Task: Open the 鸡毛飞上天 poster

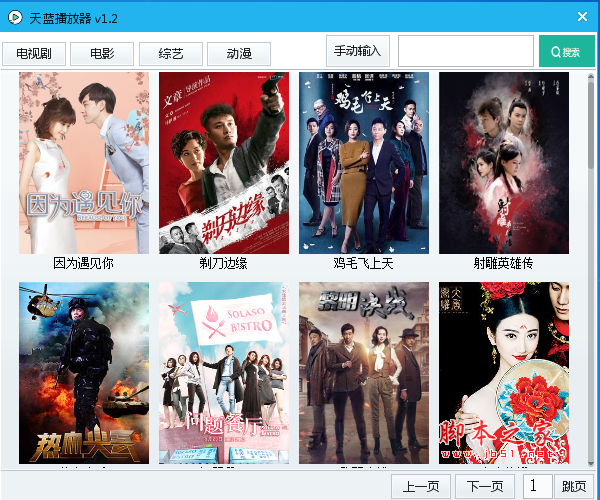Action: 364,163
